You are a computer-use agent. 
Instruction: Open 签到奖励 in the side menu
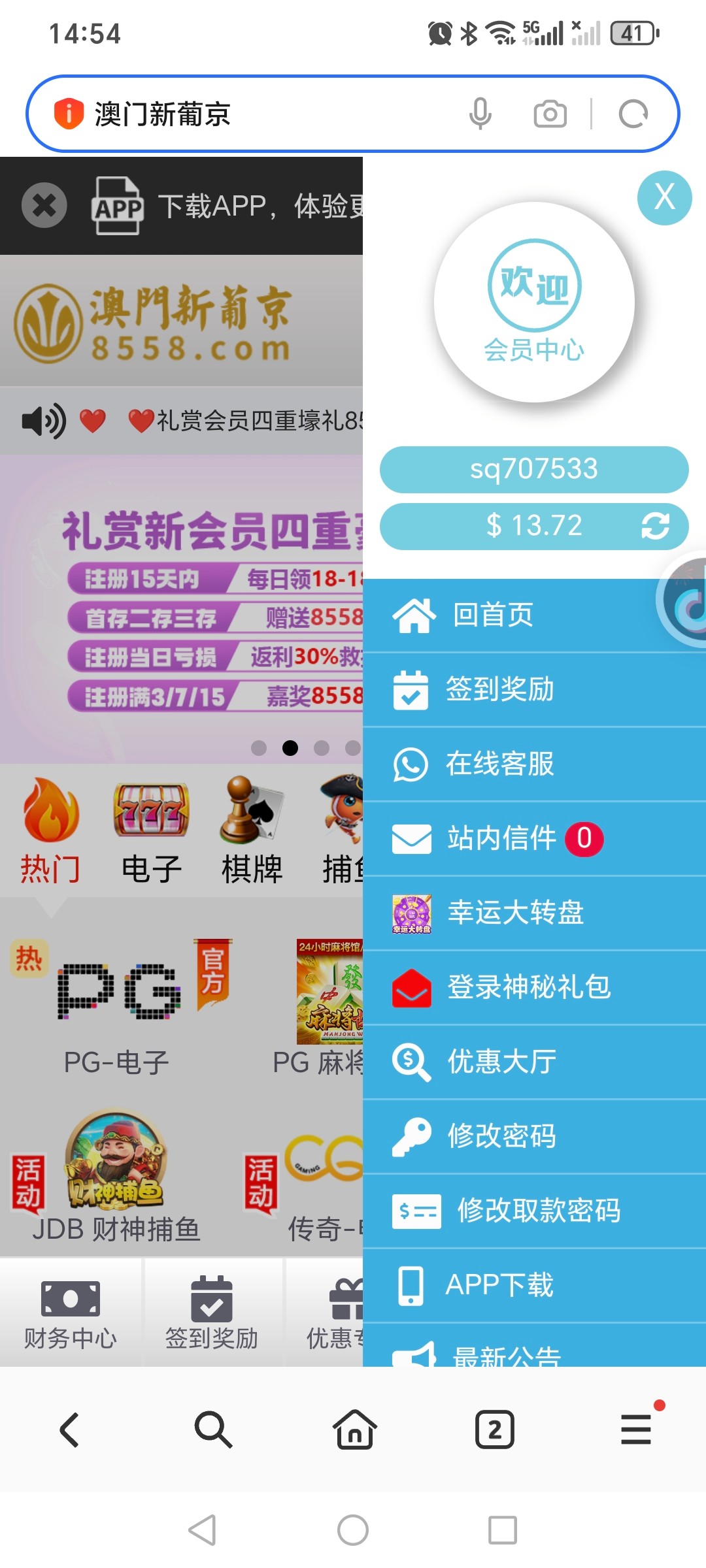point(500,690)
